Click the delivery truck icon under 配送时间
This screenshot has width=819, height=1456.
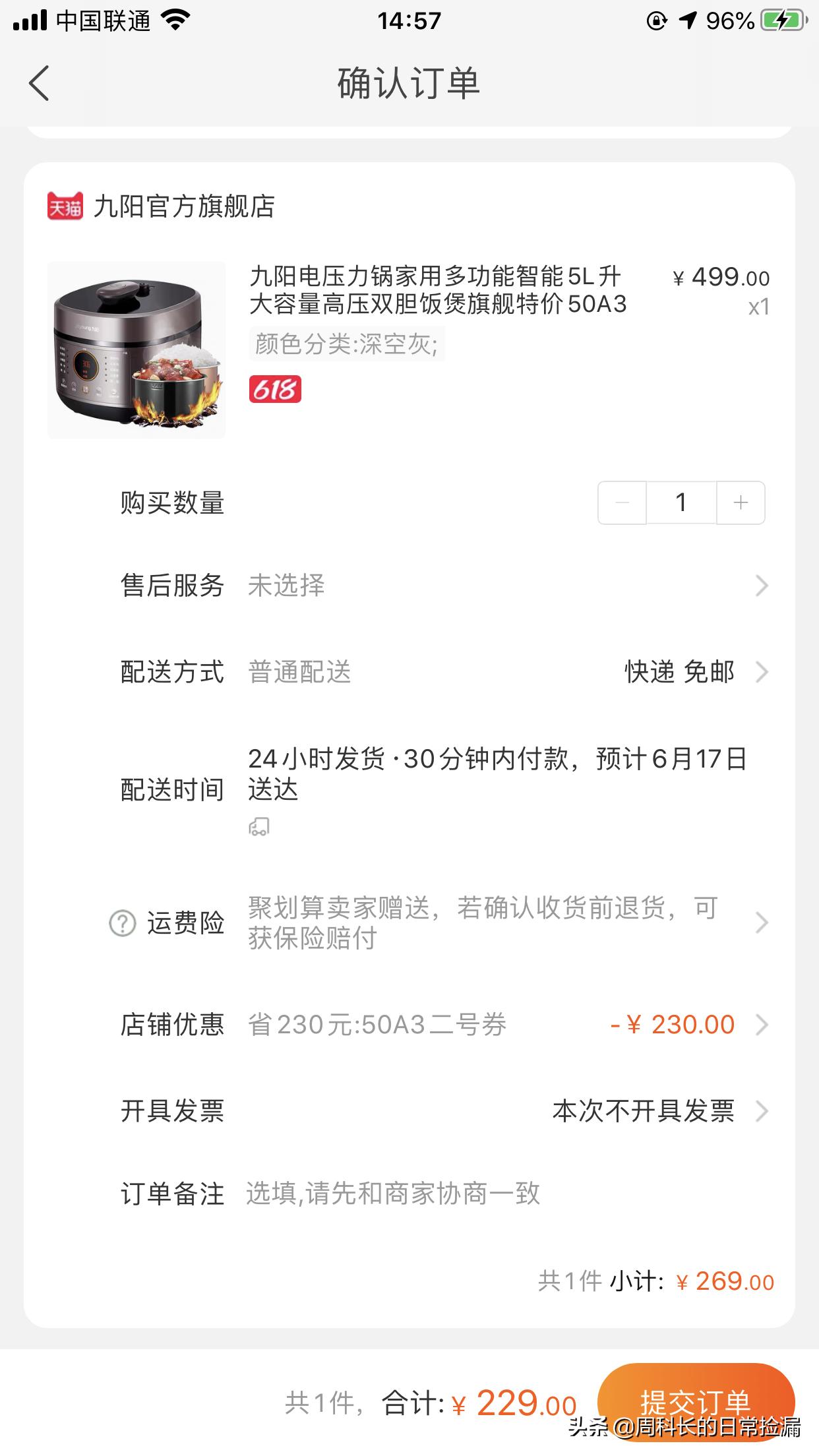point(260,826)
